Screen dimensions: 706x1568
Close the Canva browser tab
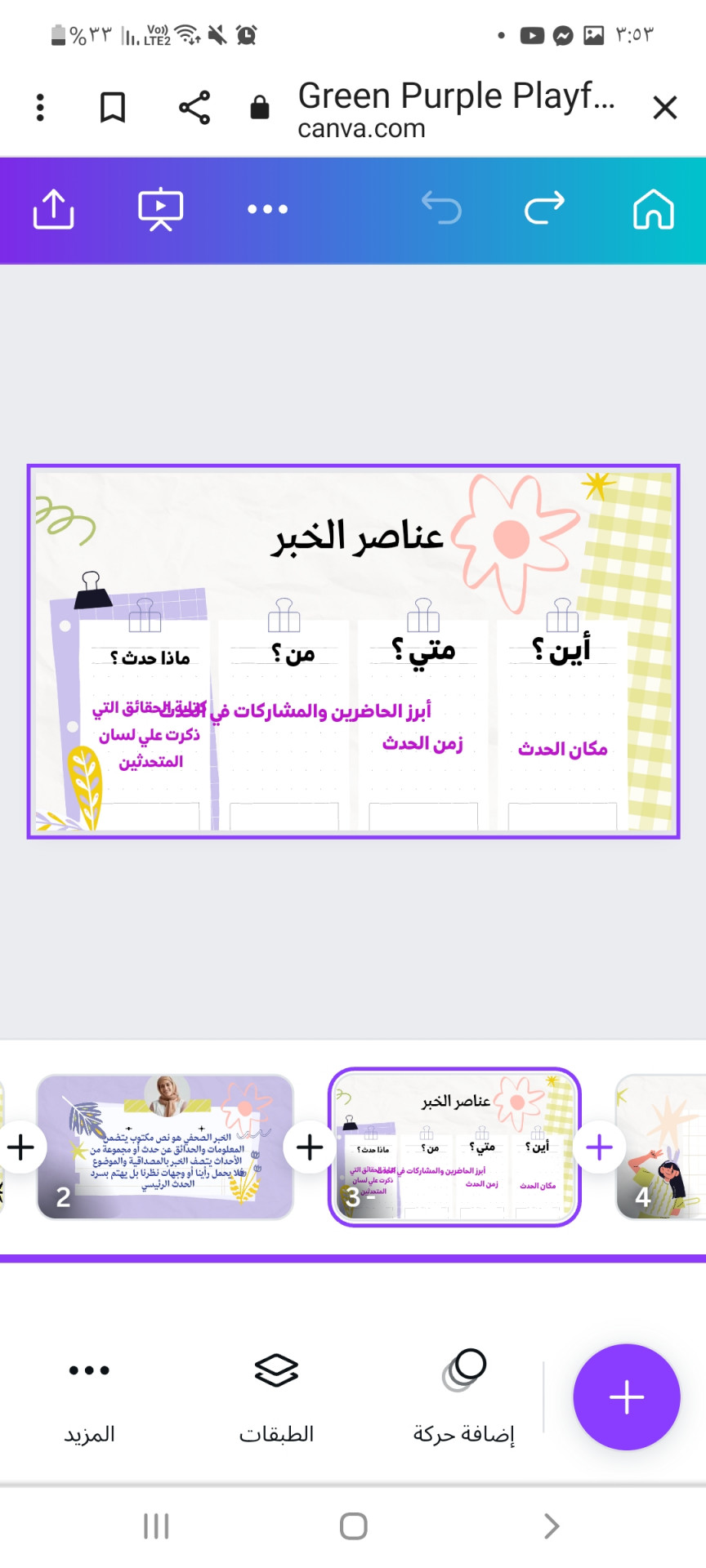click(664, 107)
